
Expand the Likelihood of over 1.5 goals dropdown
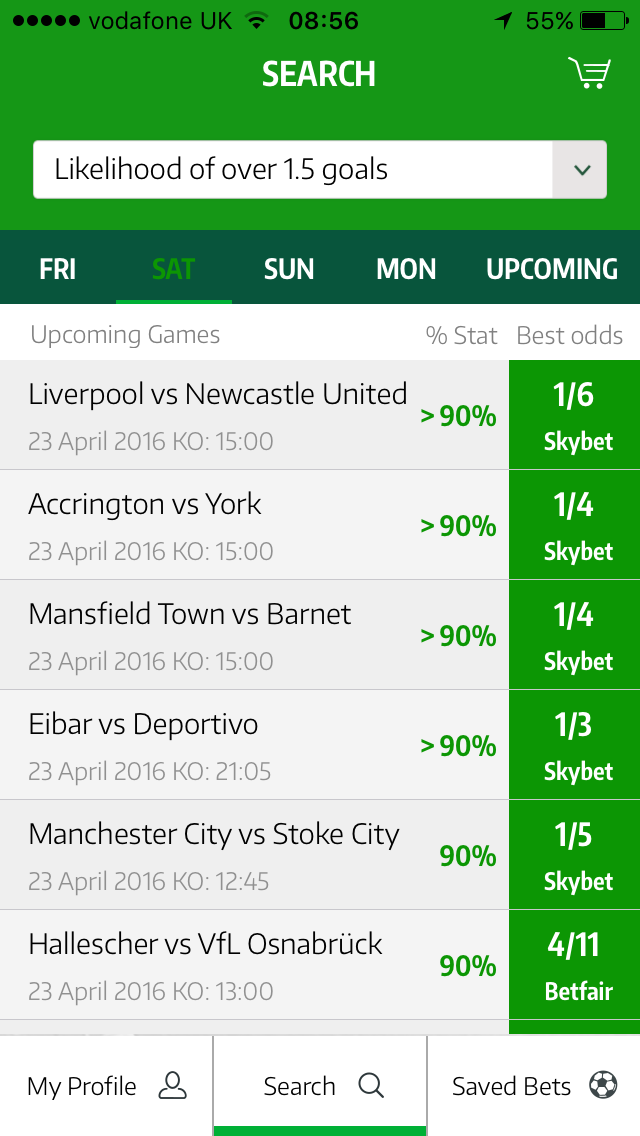[320, 170]
